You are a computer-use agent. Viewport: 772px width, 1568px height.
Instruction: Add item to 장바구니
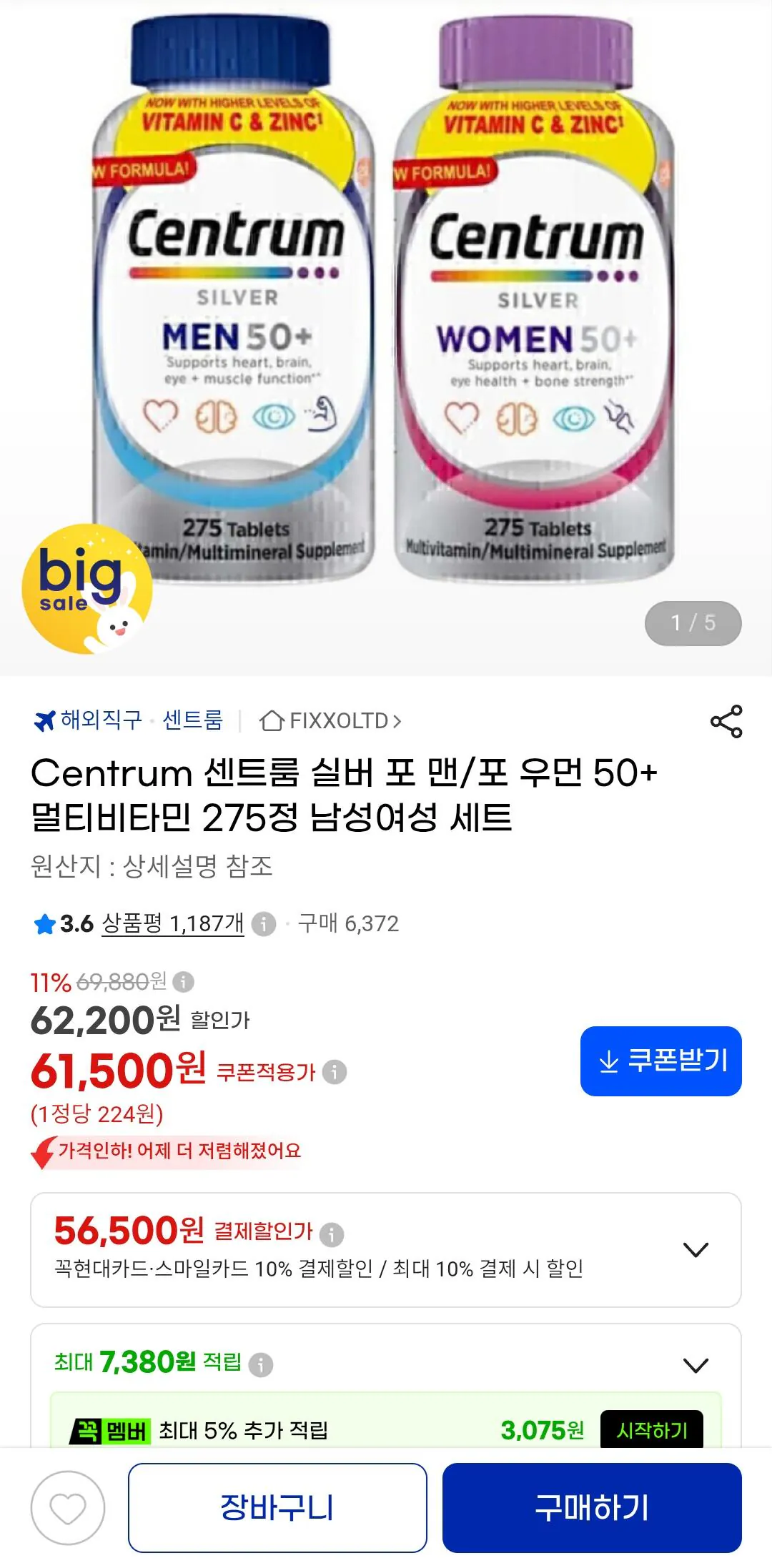pos(277,1508)
